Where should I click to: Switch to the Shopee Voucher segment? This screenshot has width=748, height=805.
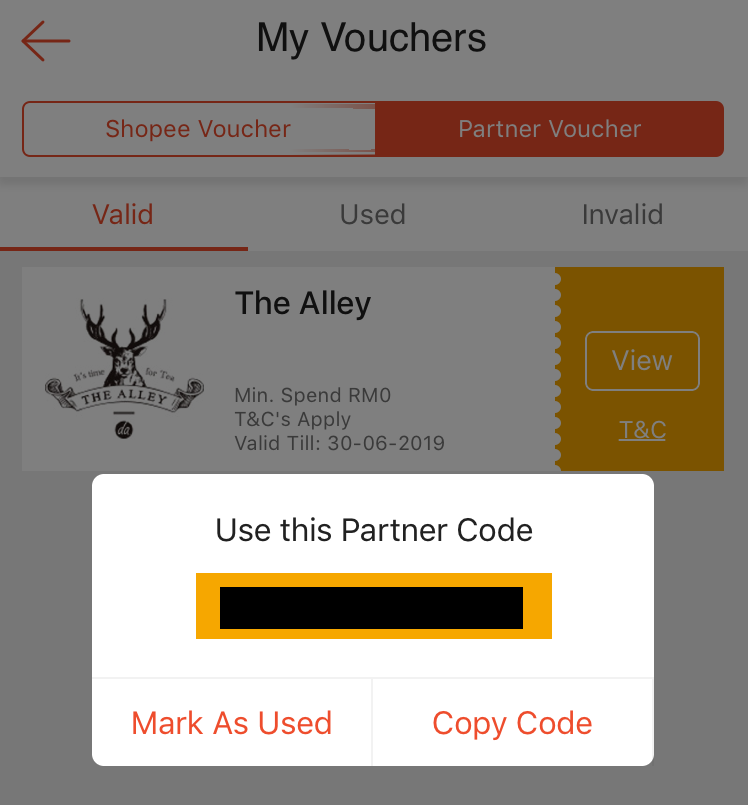[198, 129]
